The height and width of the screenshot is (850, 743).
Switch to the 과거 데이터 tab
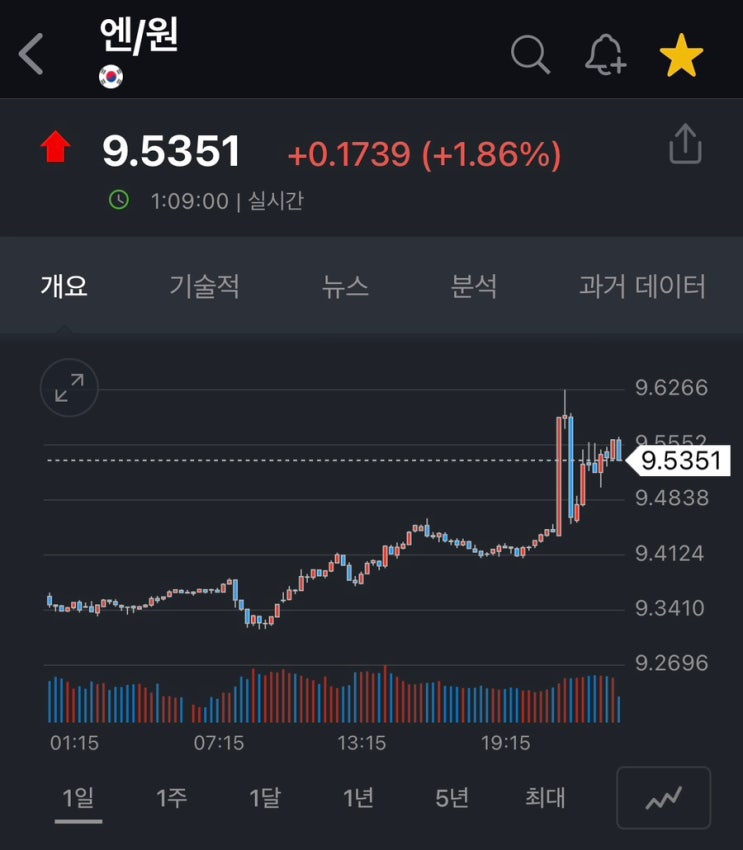pos(642,287)
